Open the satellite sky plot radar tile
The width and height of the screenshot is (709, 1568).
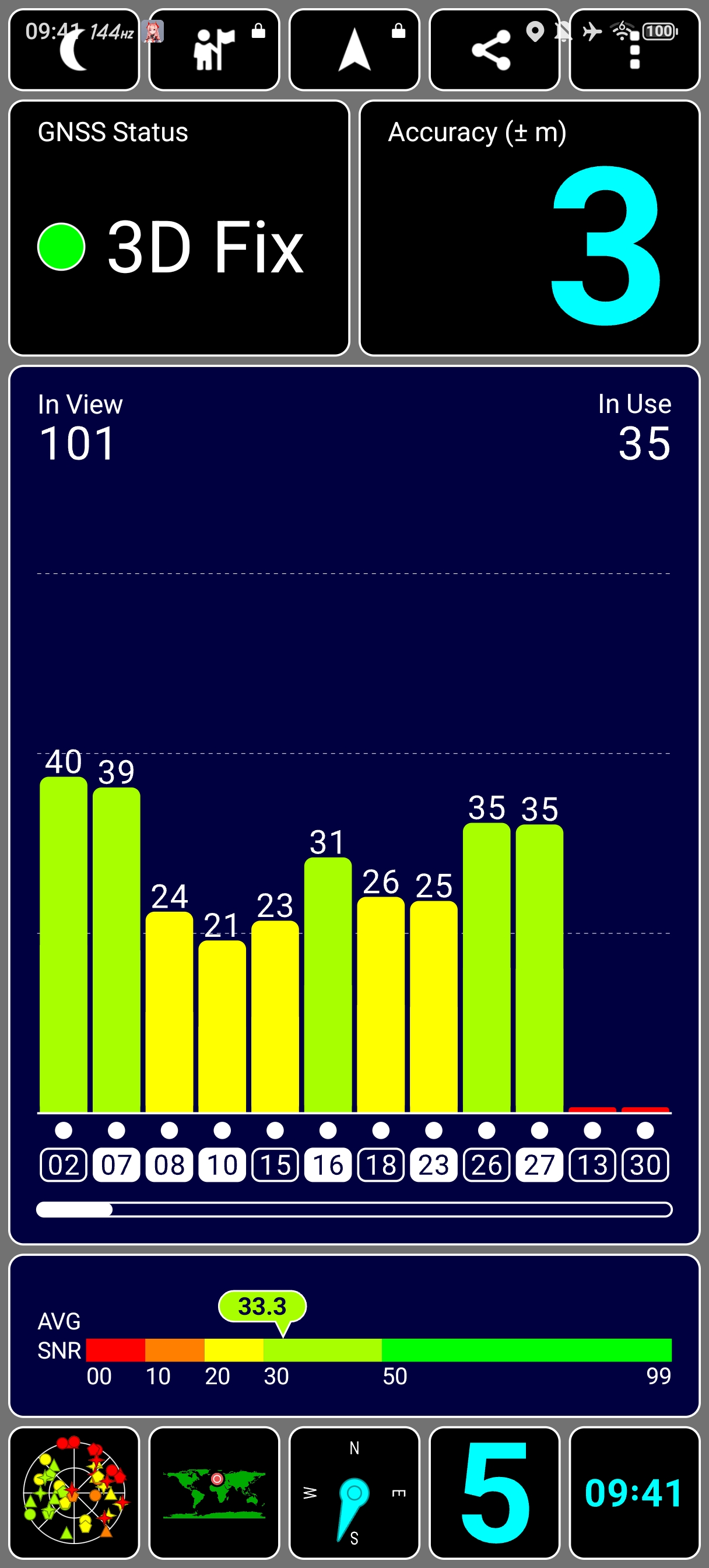(x=73, y=1492)
